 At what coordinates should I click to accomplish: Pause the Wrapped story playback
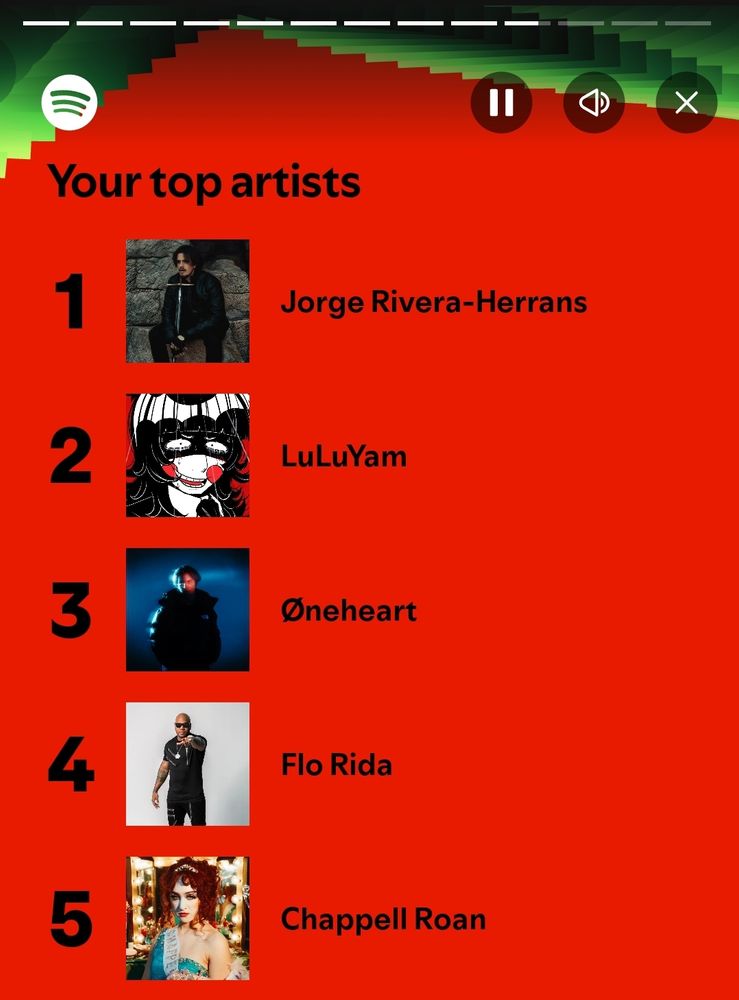(501, 102)
